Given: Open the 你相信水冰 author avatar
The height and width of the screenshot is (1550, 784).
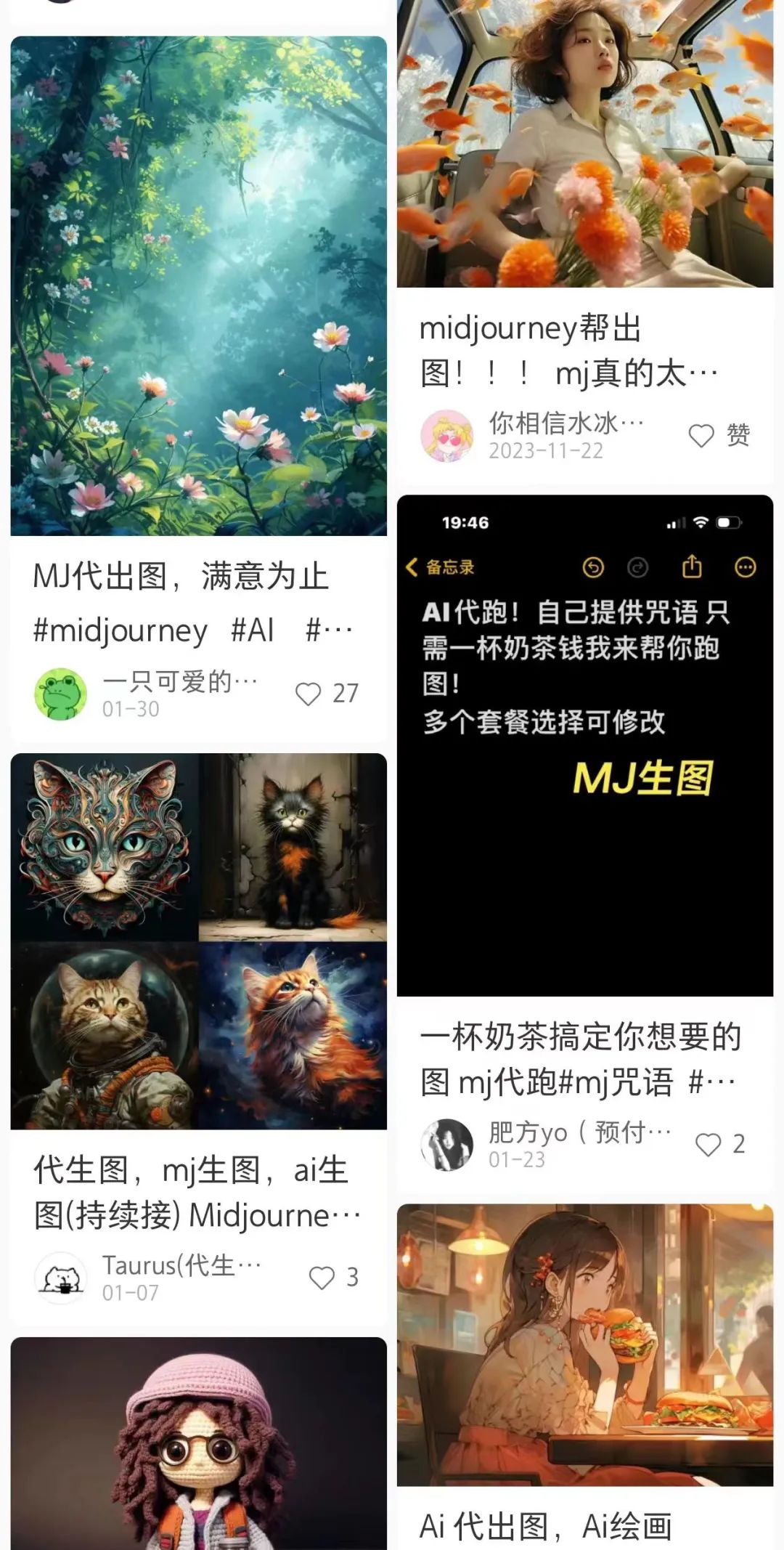Looking at the screenshot, I should point(446,436).
